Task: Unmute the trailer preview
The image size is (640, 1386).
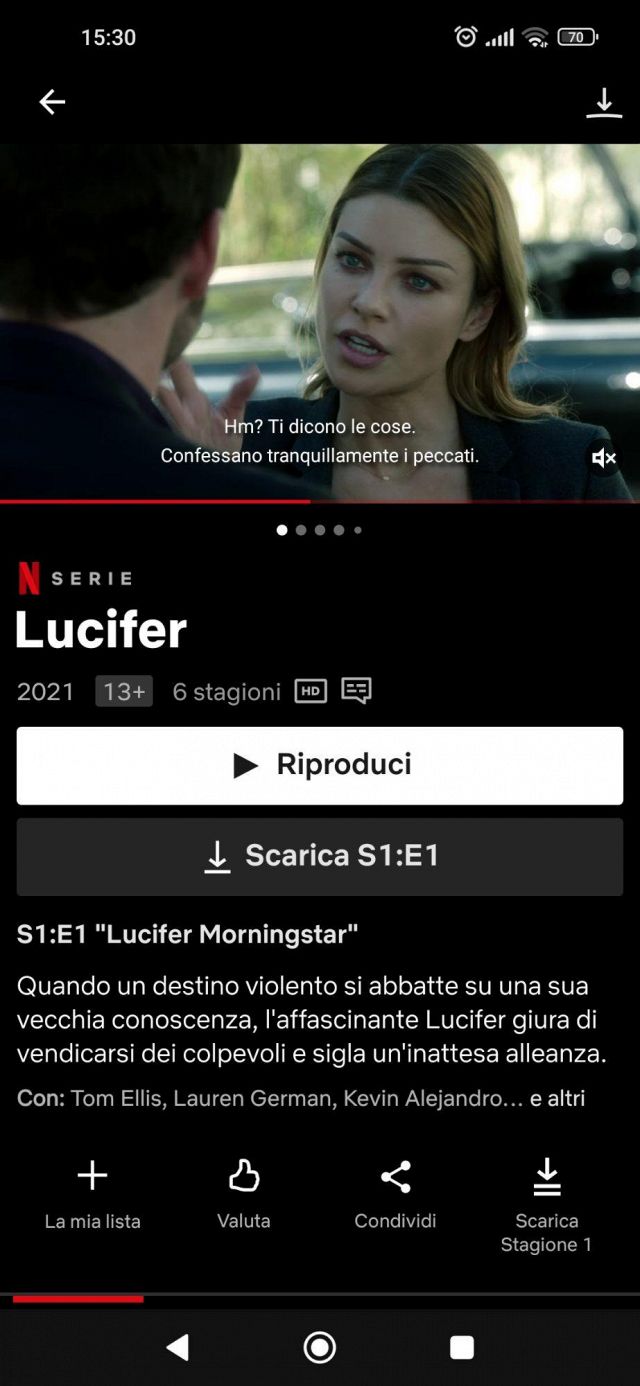Action: (x=603, y=458)
